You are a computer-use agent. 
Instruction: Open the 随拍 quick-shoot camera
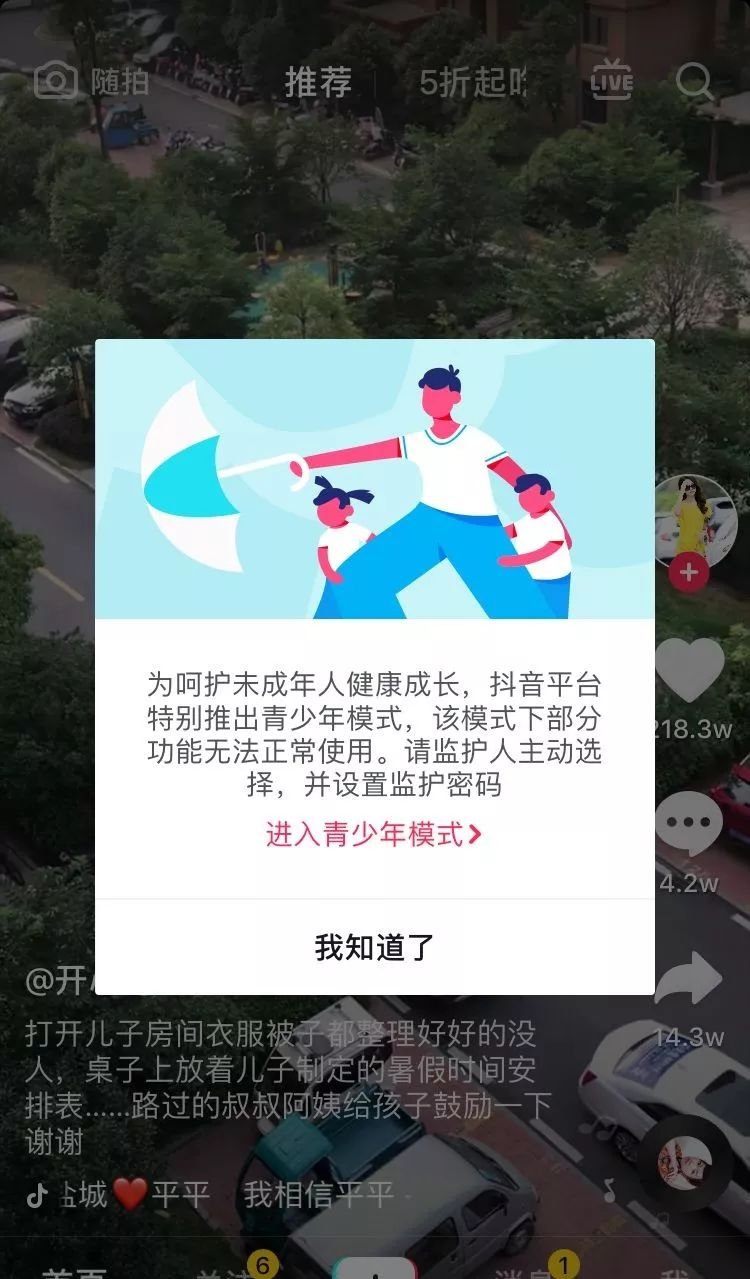point(100,82)
